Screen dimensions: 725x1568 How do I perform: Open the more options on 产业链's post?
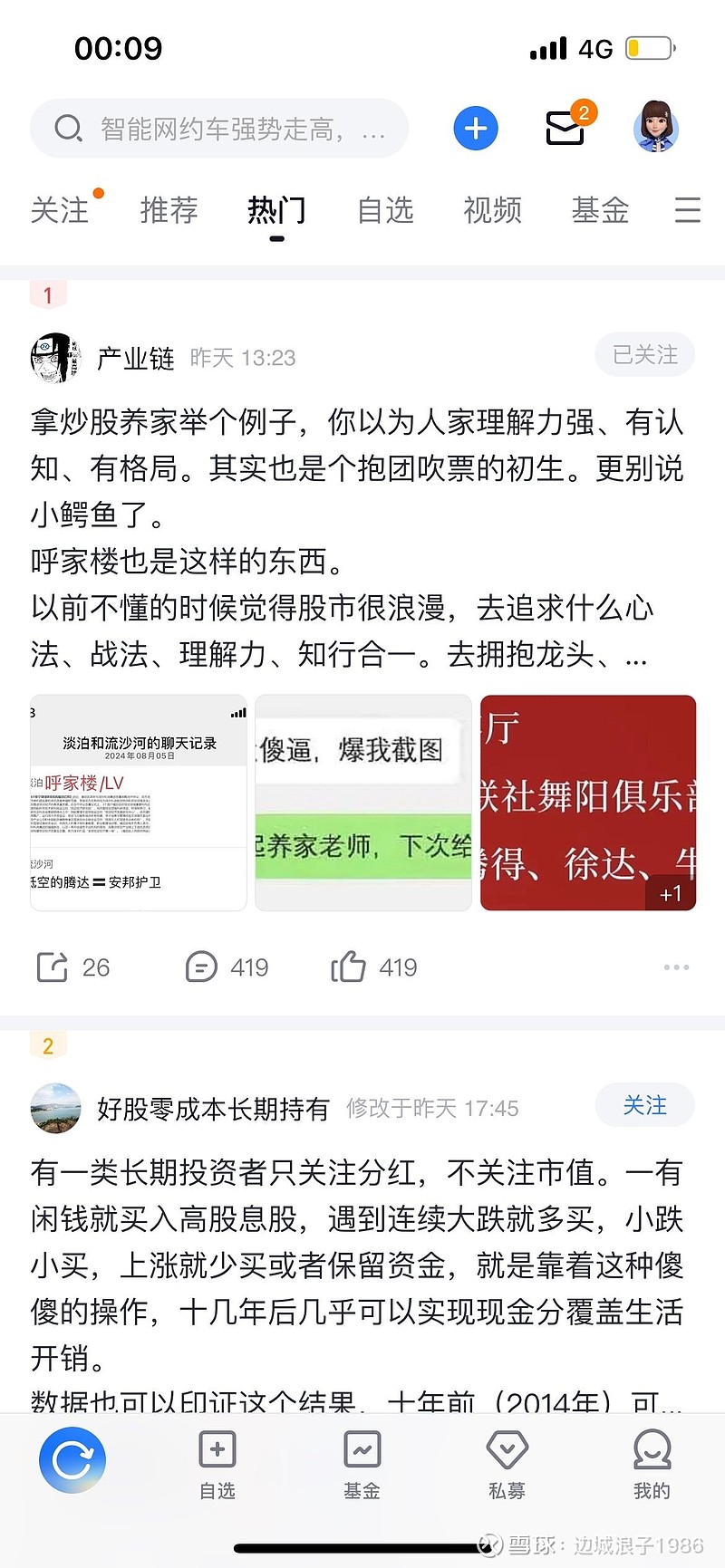click(676, 967)
